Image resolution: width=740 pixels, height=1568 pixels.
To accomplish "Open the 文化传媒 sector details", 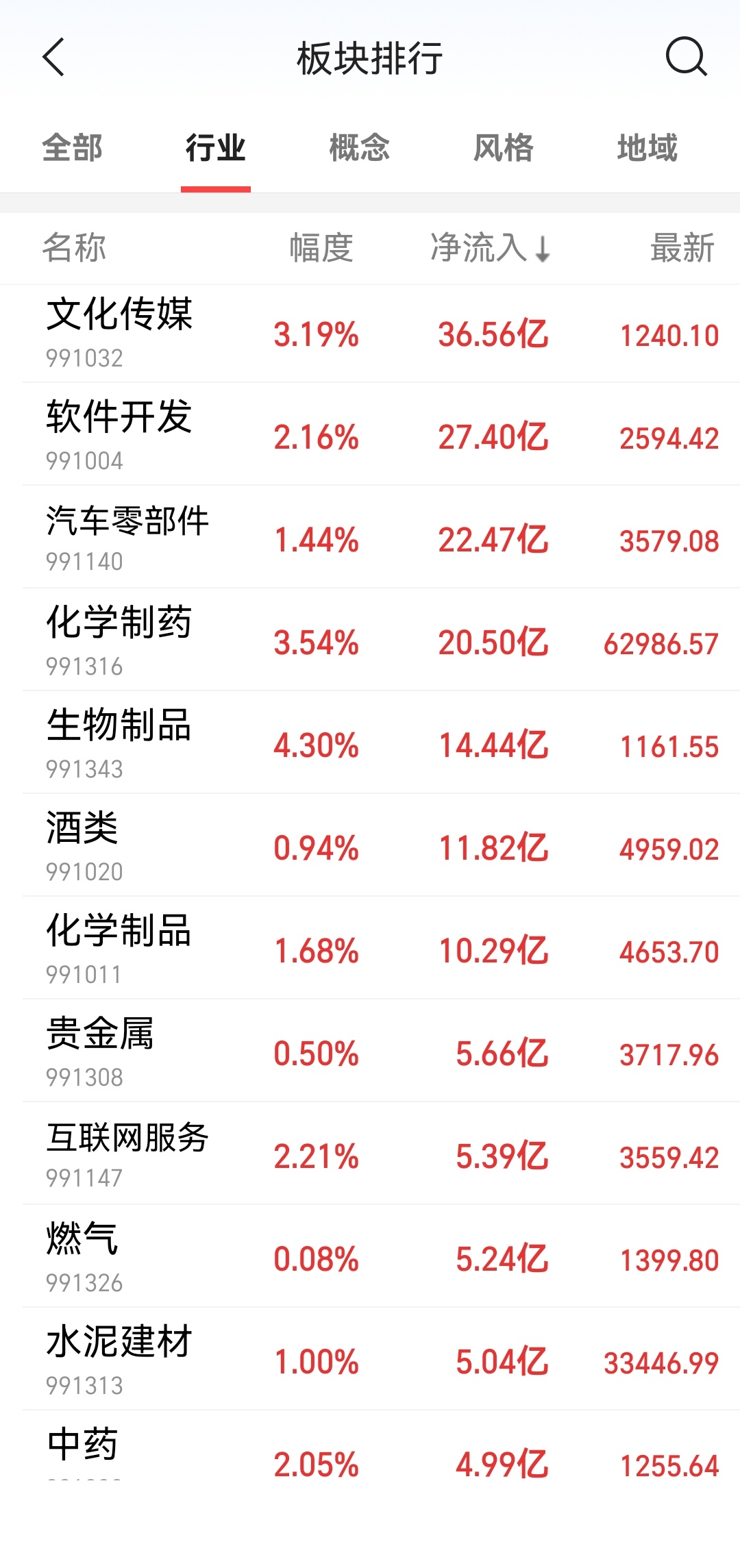I will [x=370, y=334].
